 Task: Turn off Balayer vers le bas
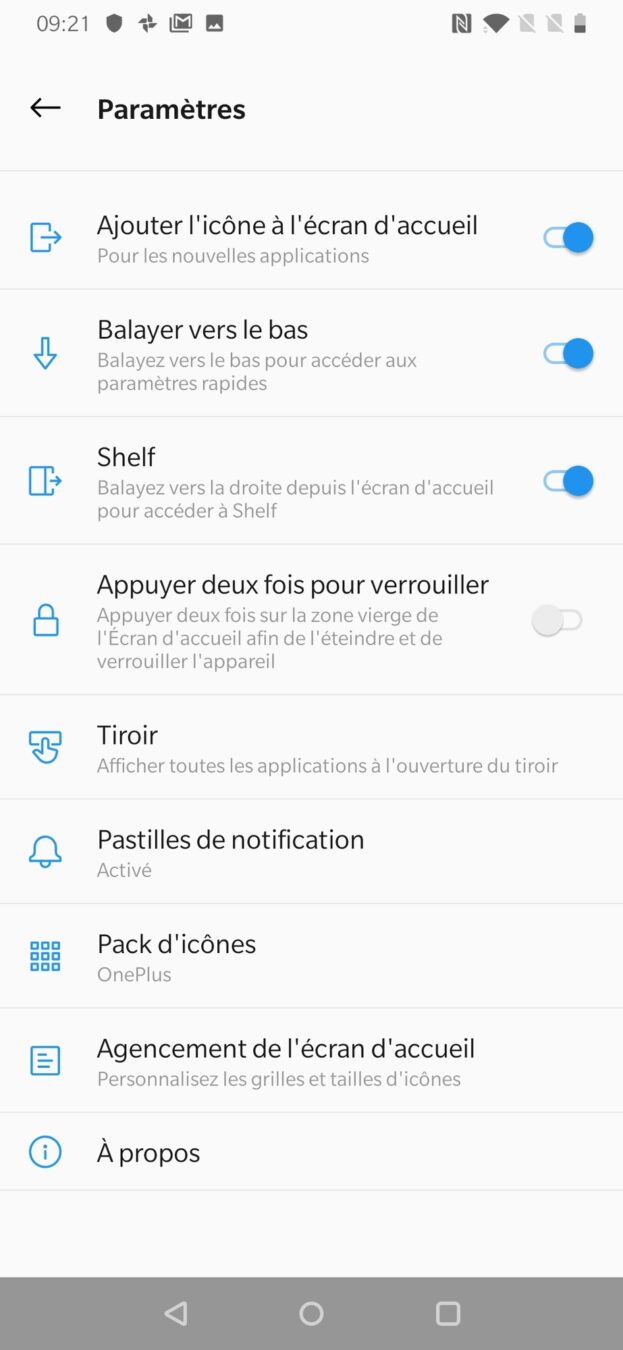(568, 354)
